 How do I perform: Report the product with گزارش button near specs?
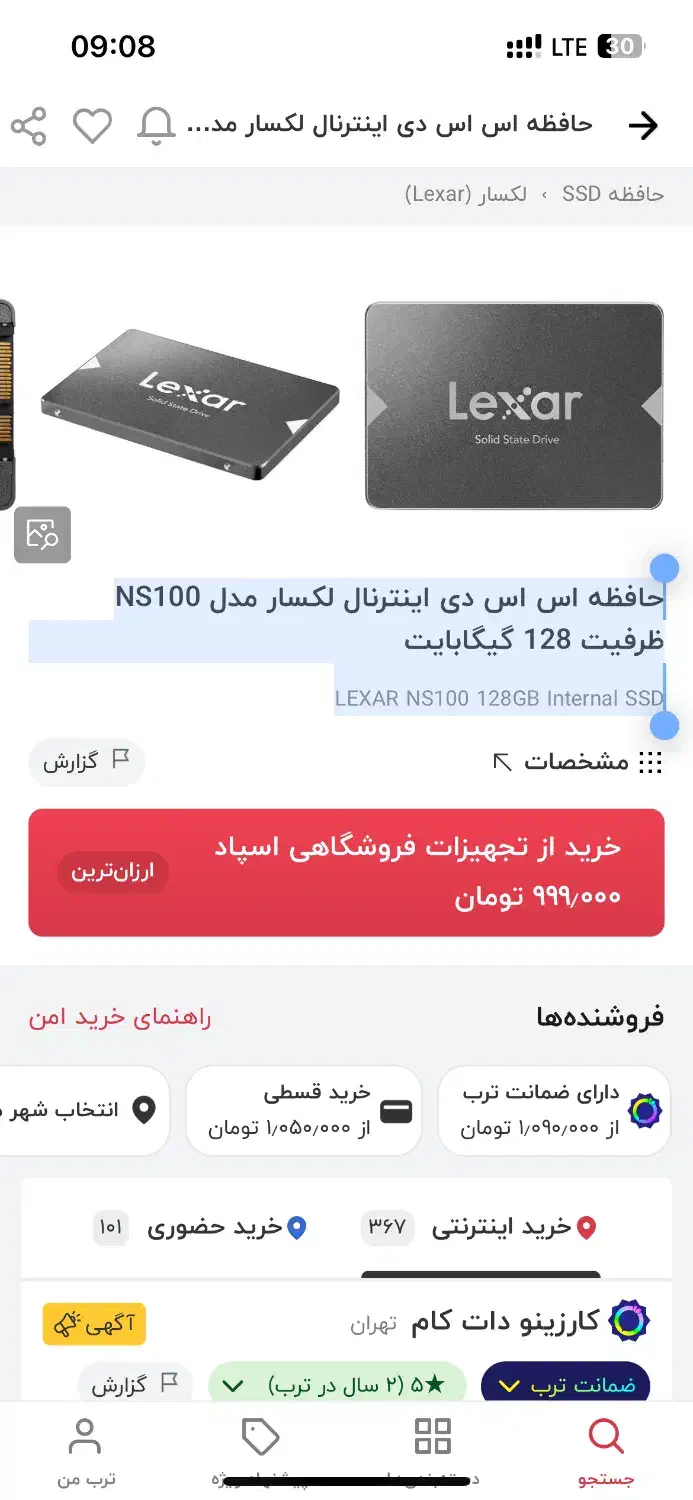[86, 762]
